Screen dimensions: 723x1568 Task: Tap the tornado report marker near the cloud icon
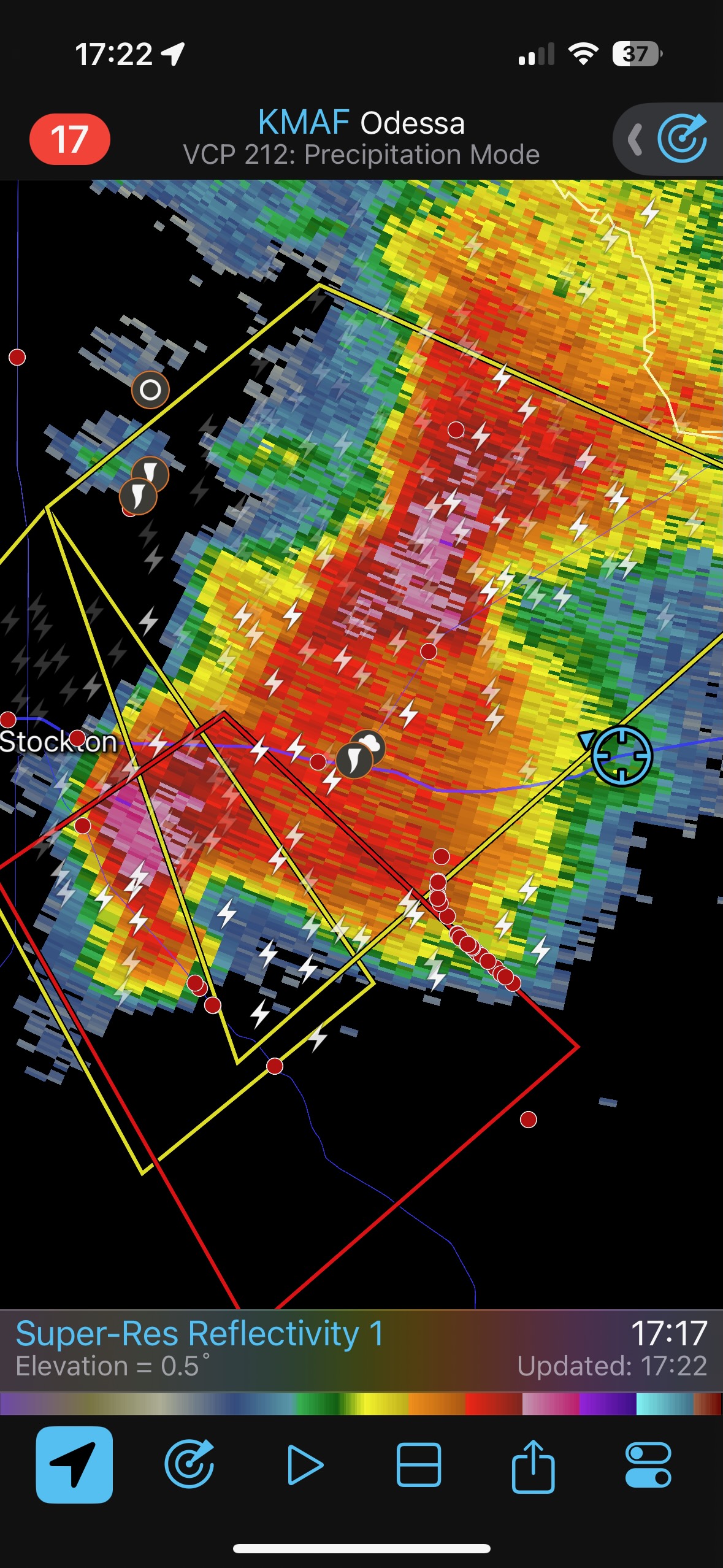[353, 761]
